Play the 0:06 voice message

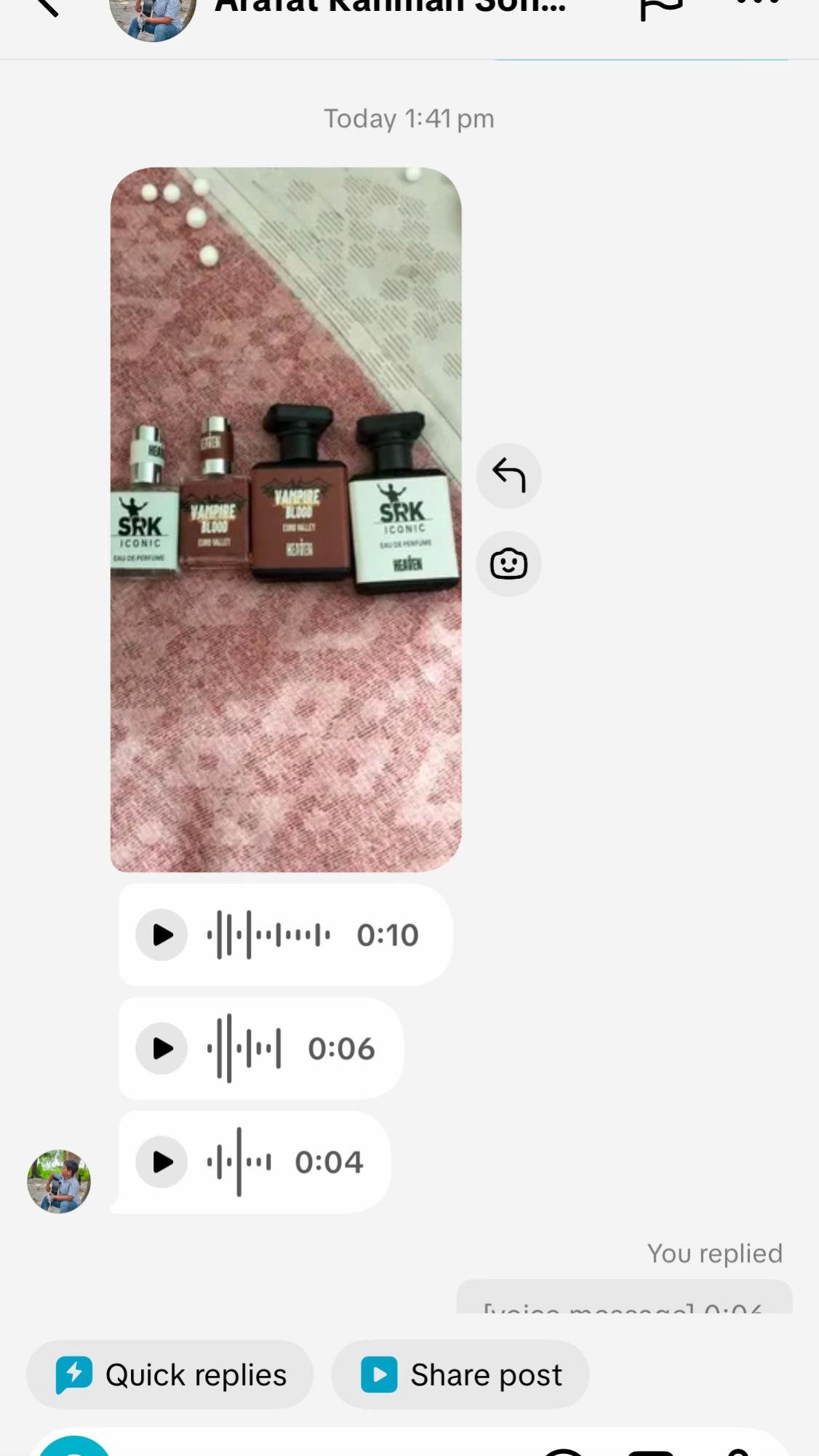162,1048
